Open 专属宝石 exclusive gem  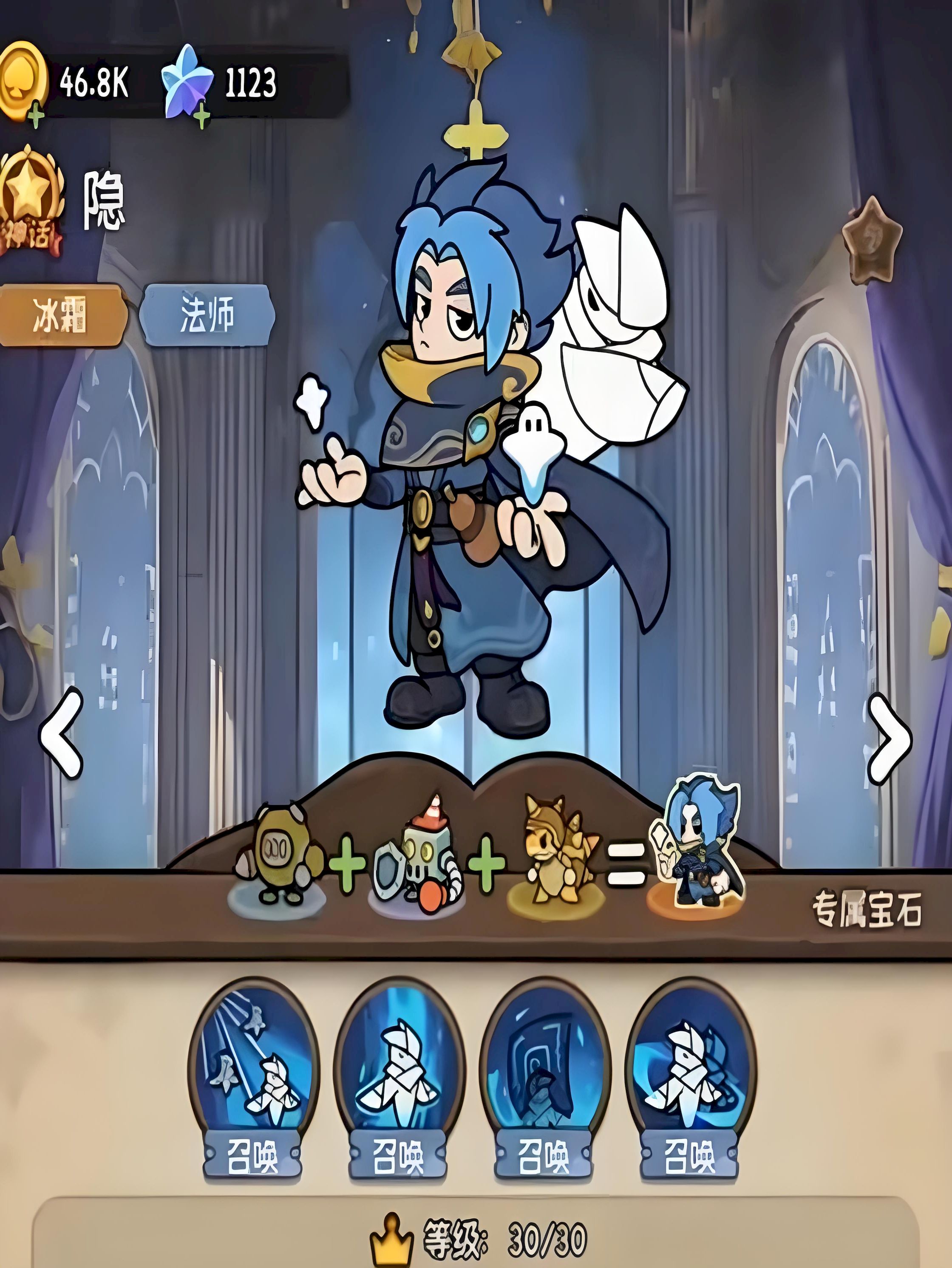[x=866, y=910]
